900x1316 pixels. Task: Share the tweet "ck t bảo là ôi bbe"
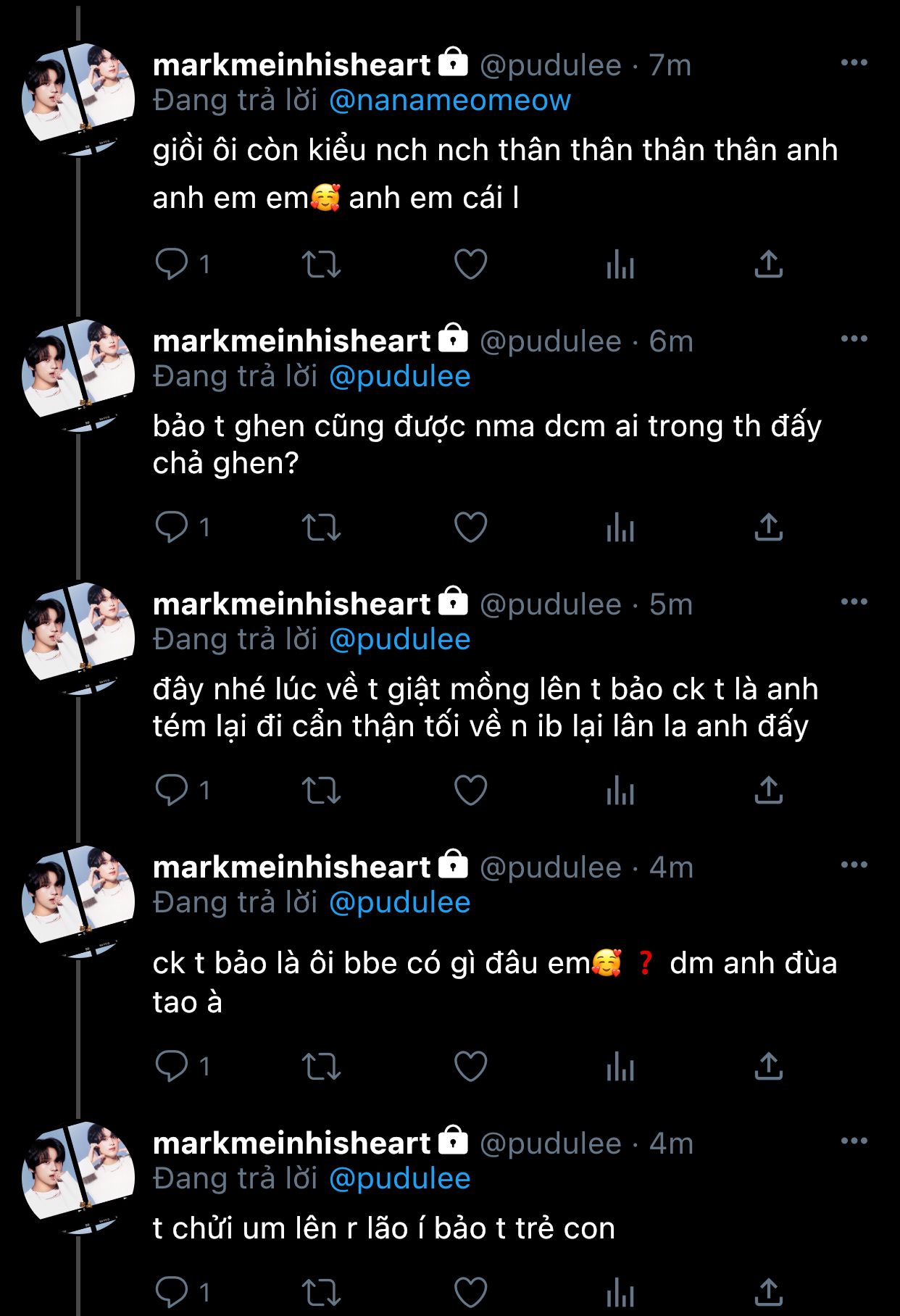pos(768,1066)
